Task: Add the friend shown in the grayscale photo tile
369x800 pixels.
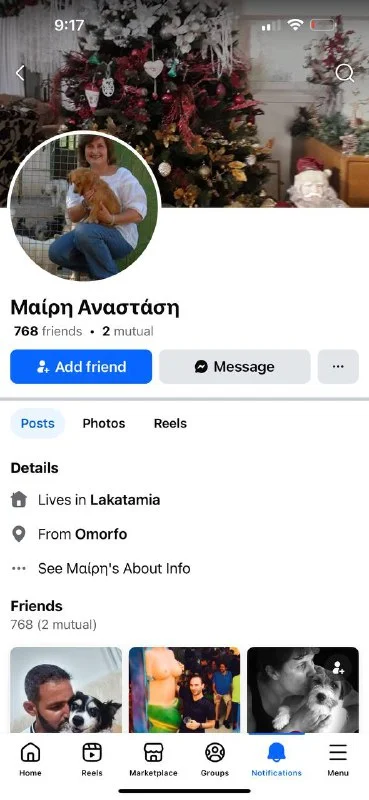Action: pos(338,667)
